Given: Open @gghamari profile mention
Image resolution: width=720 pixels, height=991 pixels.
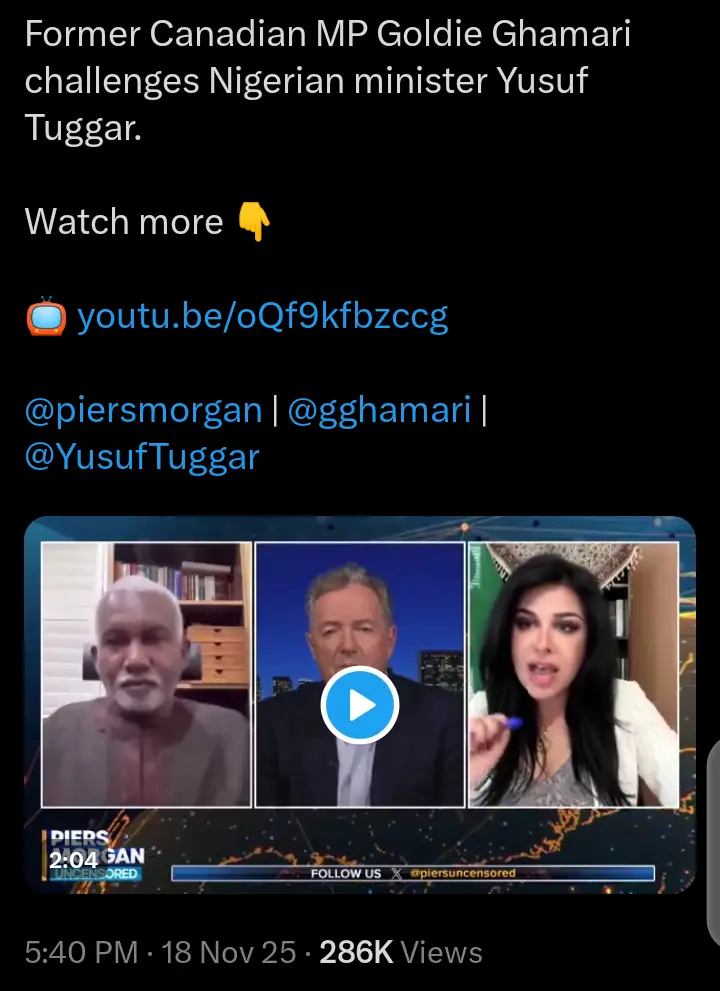Looking at the screenshot, I should coord(379,410).
